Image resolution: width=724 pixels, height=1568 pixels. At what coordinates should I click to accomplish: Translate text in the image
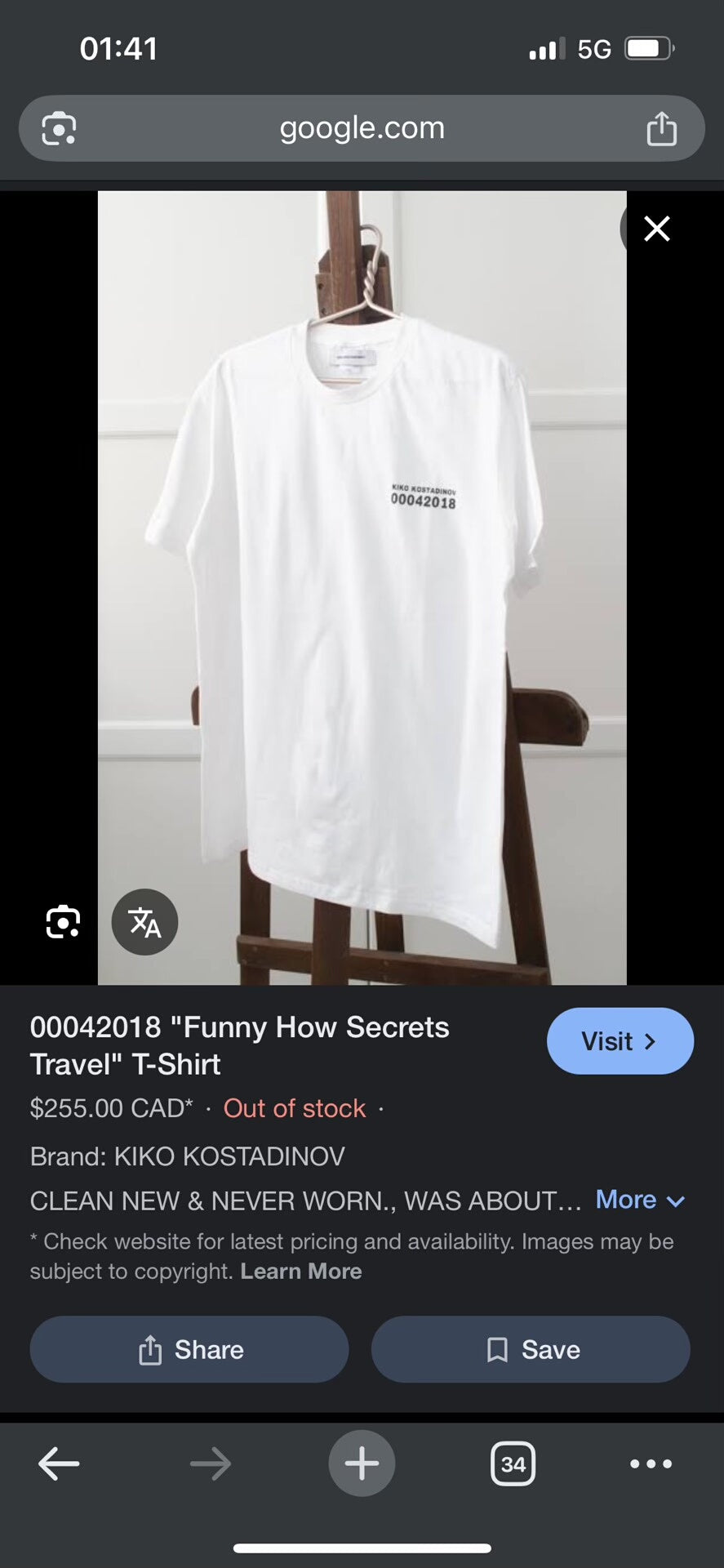144,922
